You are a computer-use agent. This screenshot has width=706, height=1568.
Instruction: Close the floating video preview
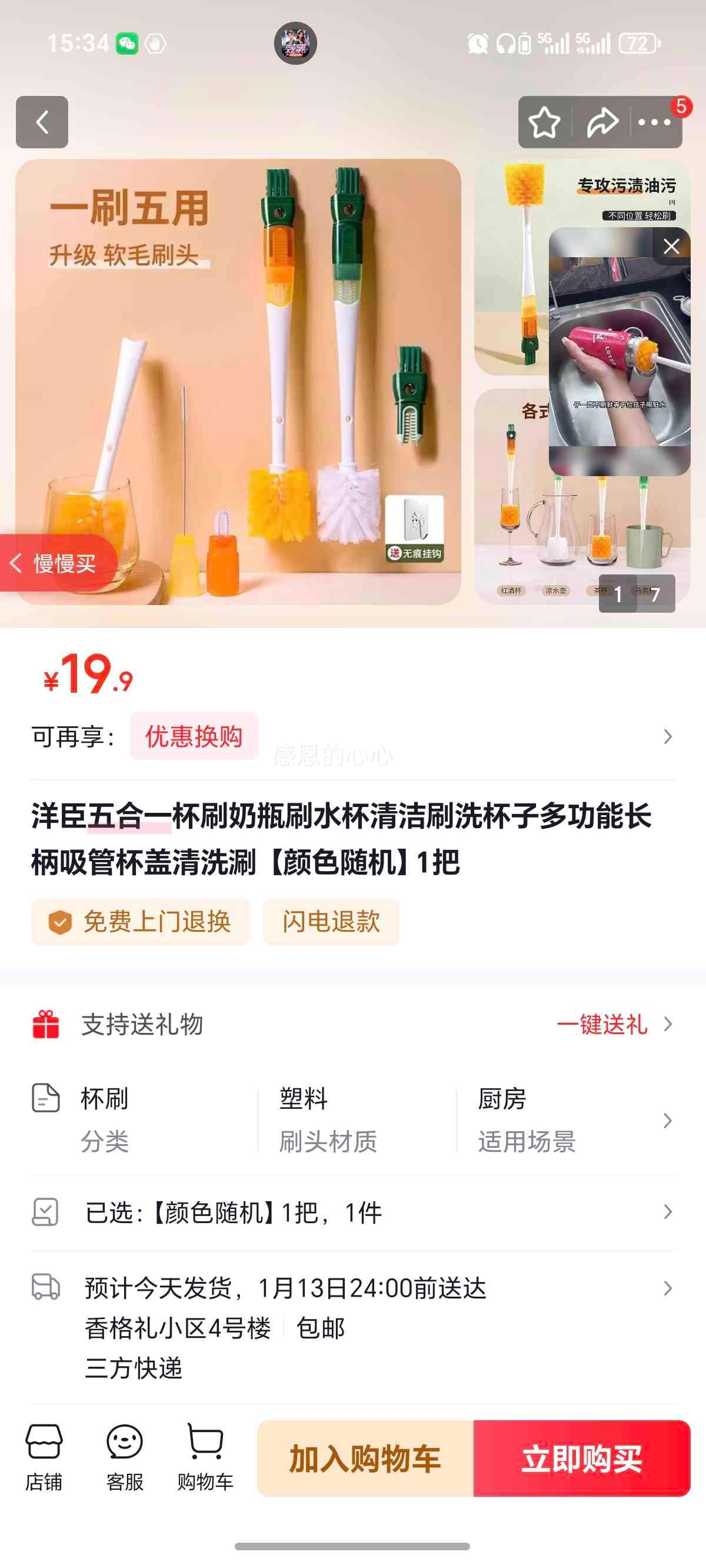(x=671, y=246)
